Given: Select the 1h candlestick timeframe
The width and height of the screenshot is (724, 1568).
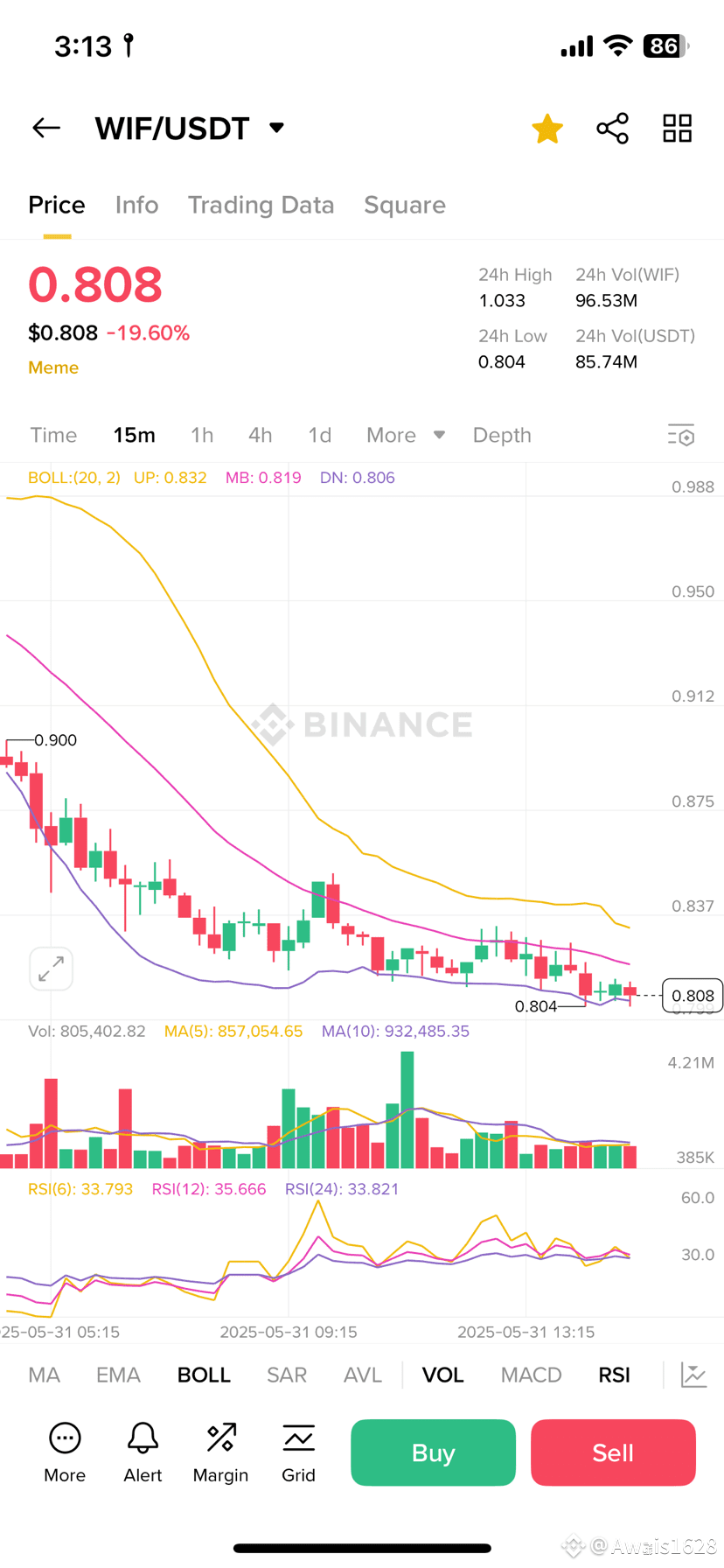Looking at the screenshot, I should [202, 435].
